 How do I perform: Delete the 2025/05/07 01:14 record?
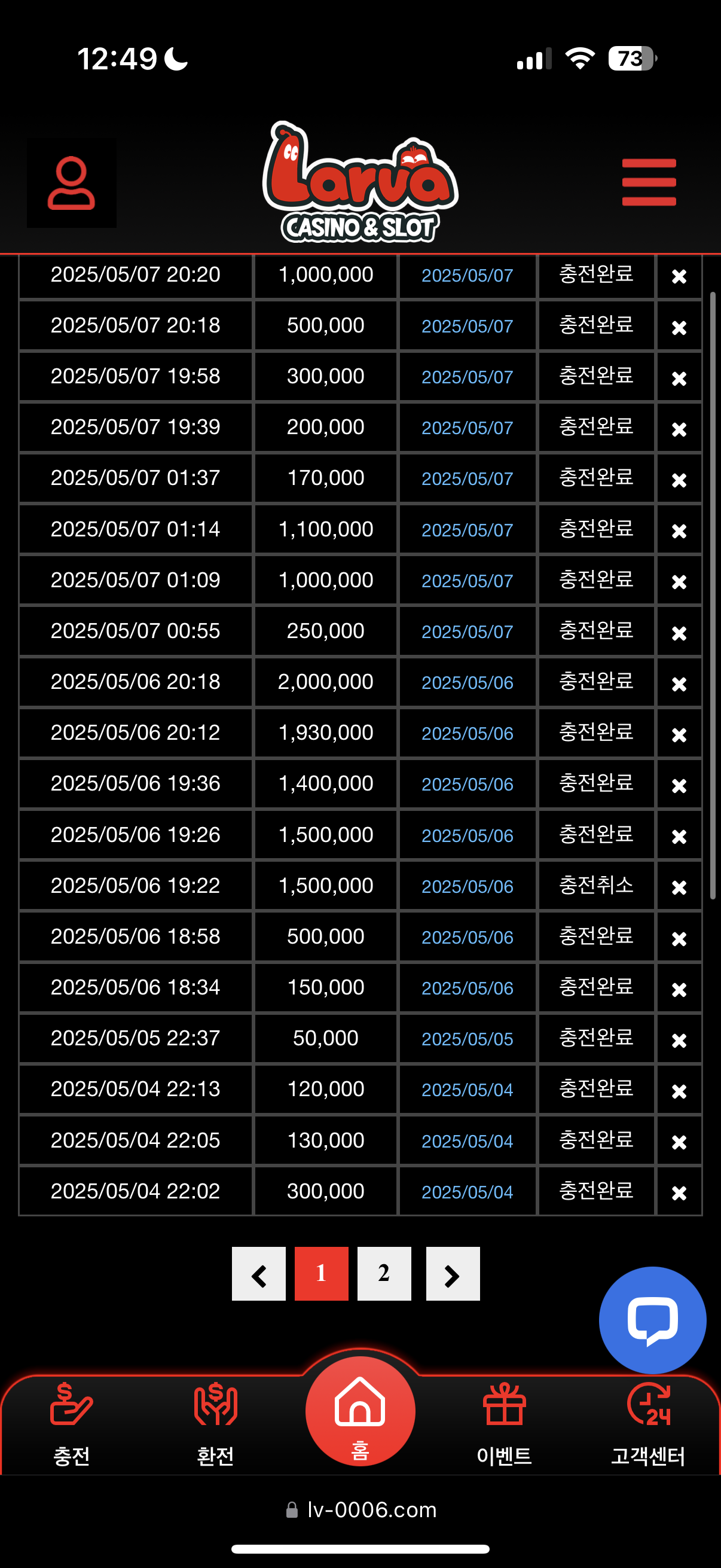679,531
